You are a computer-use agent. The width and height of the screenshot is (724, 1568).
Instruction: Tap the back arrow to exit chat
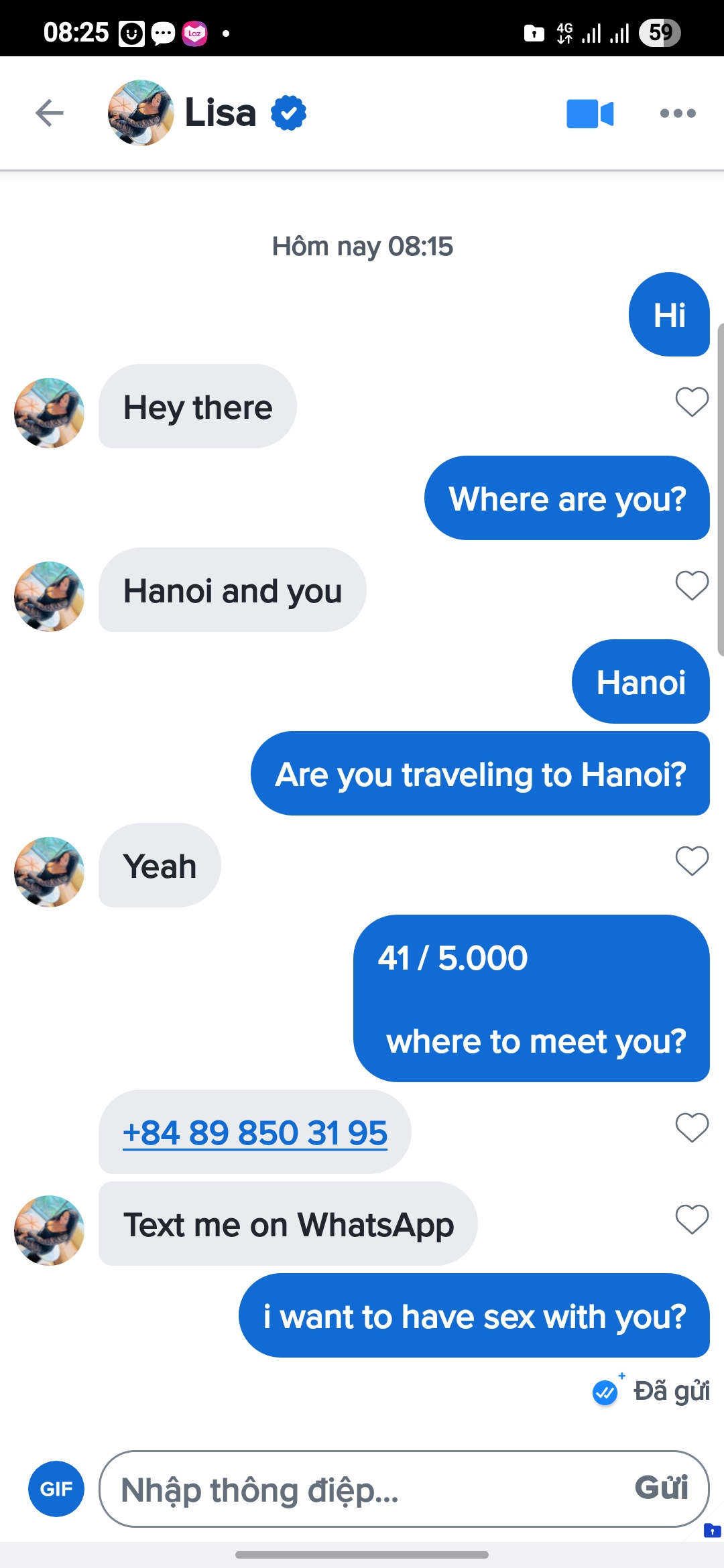coord(48,113)
